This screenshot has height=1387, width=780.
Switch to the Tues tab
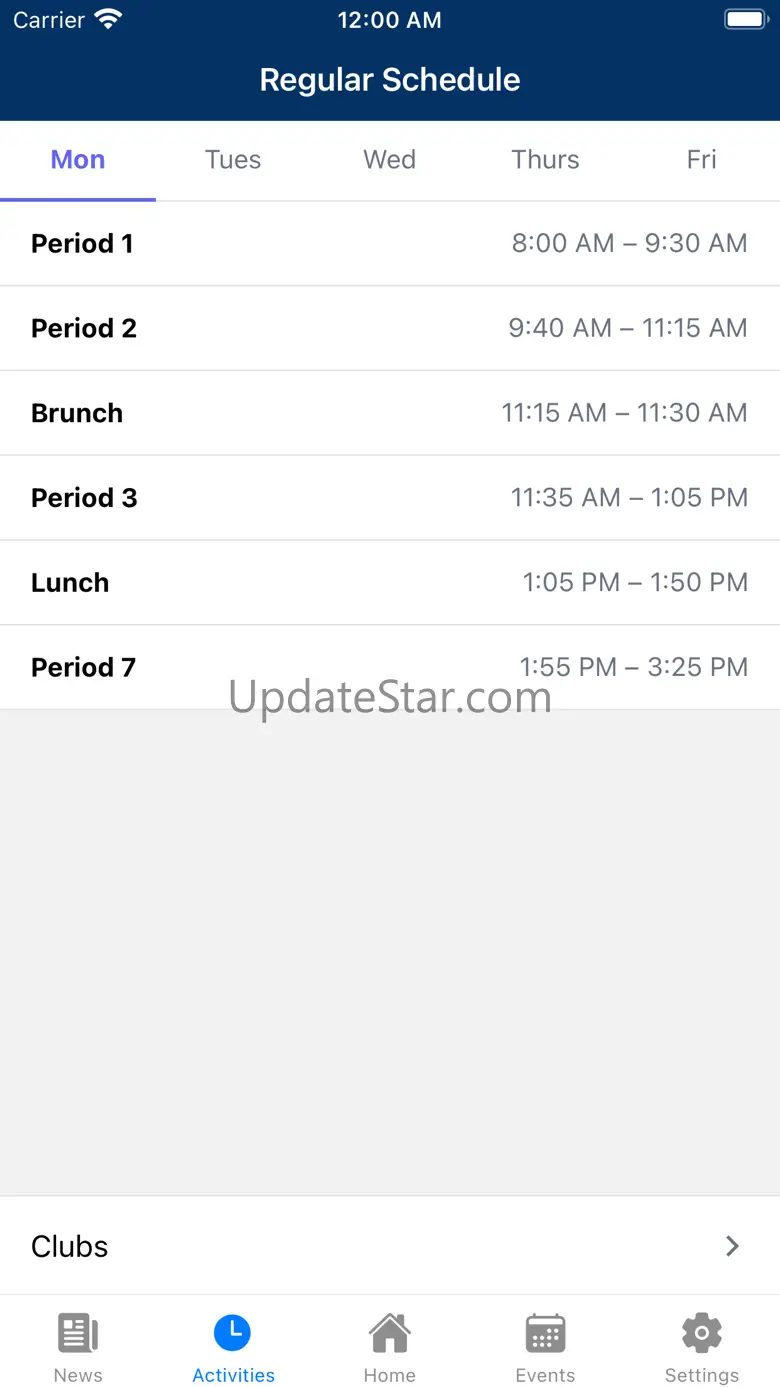point(233,160)
